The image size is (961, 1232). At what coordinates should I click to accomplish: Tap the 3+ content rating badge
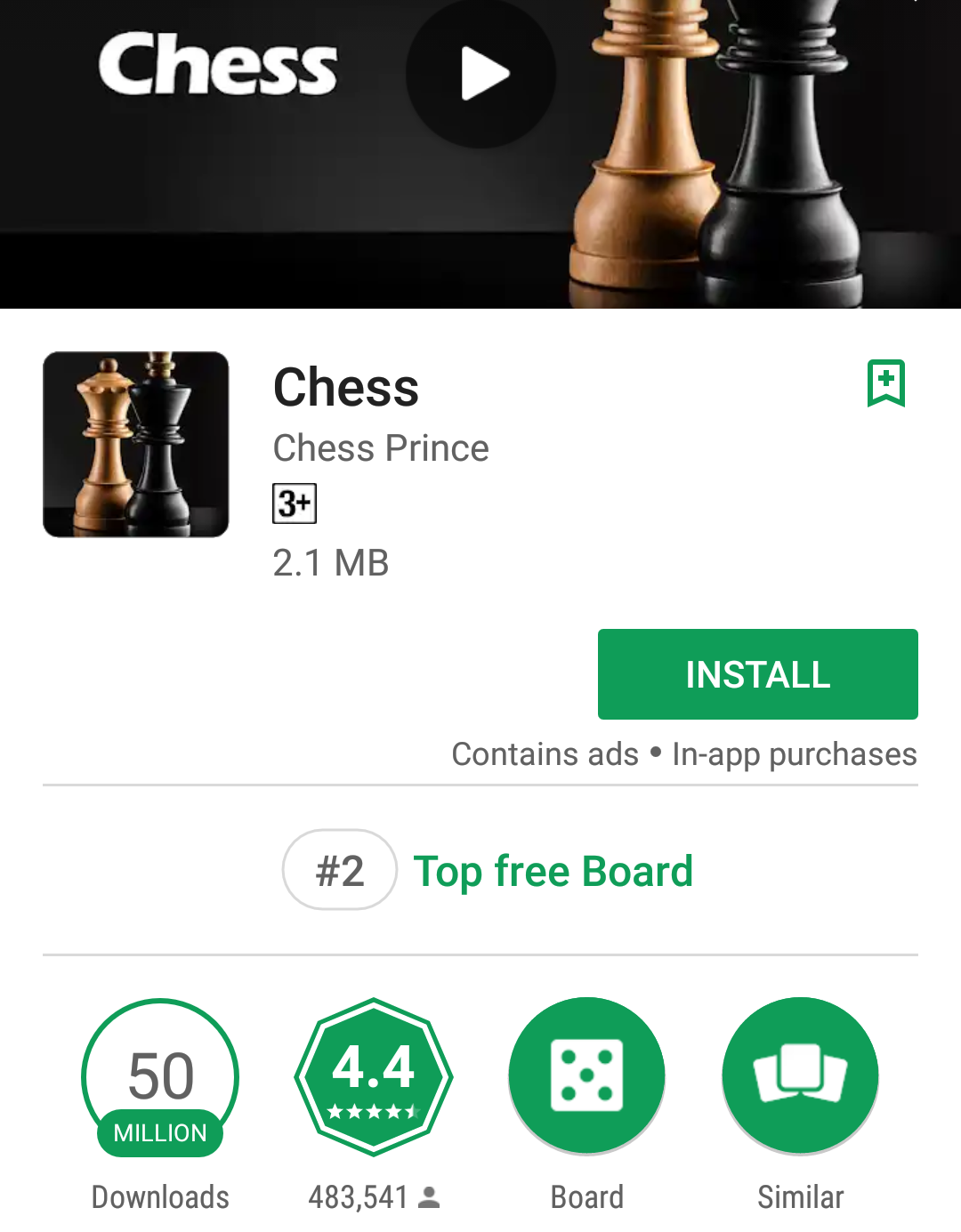(295, 503)
